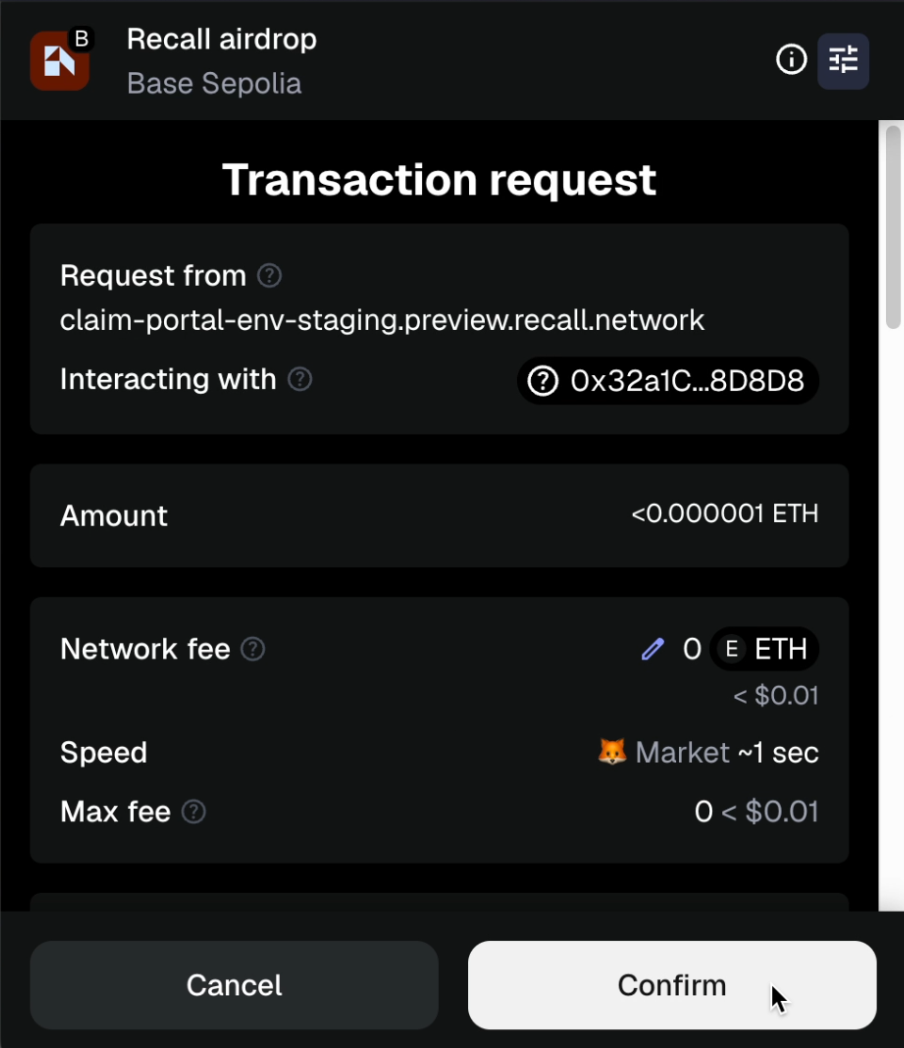
Task: Open the info icon in header
Action: [791, 61]
